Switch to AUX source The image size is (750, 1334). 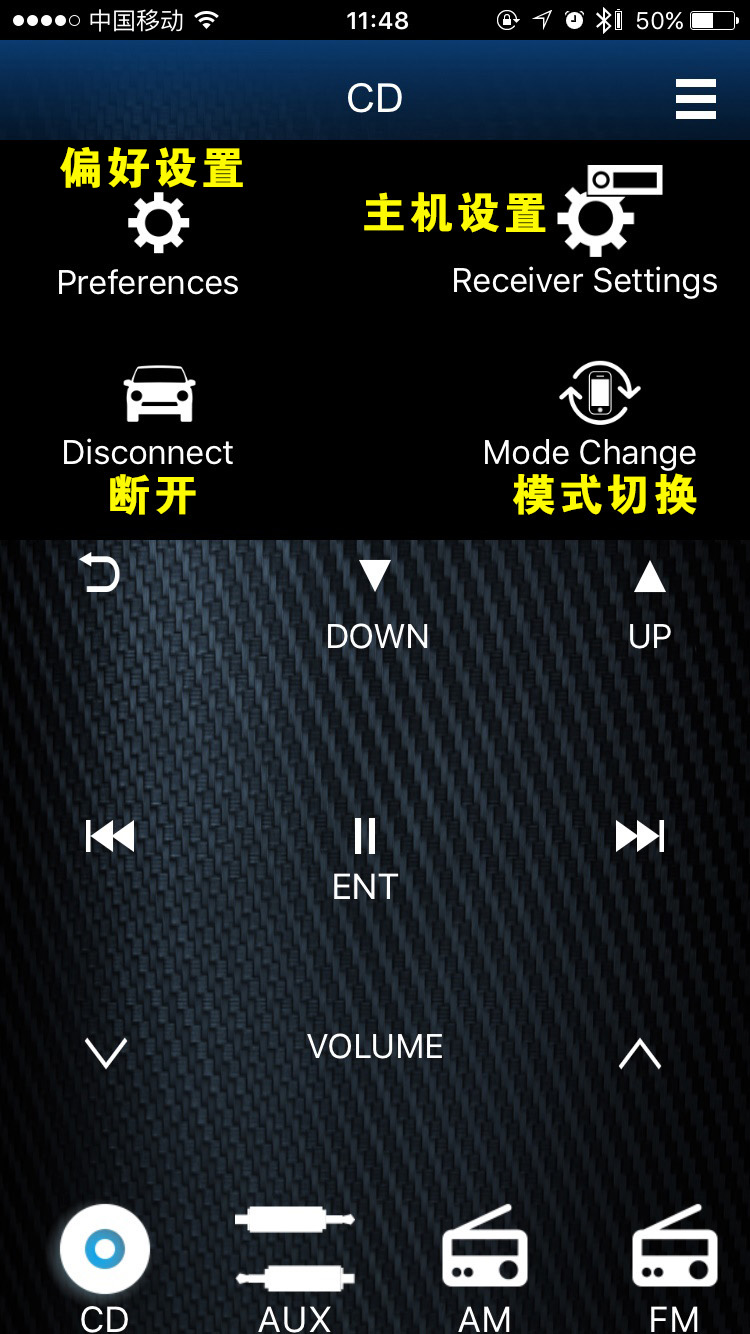click(x=295, y=1250)
